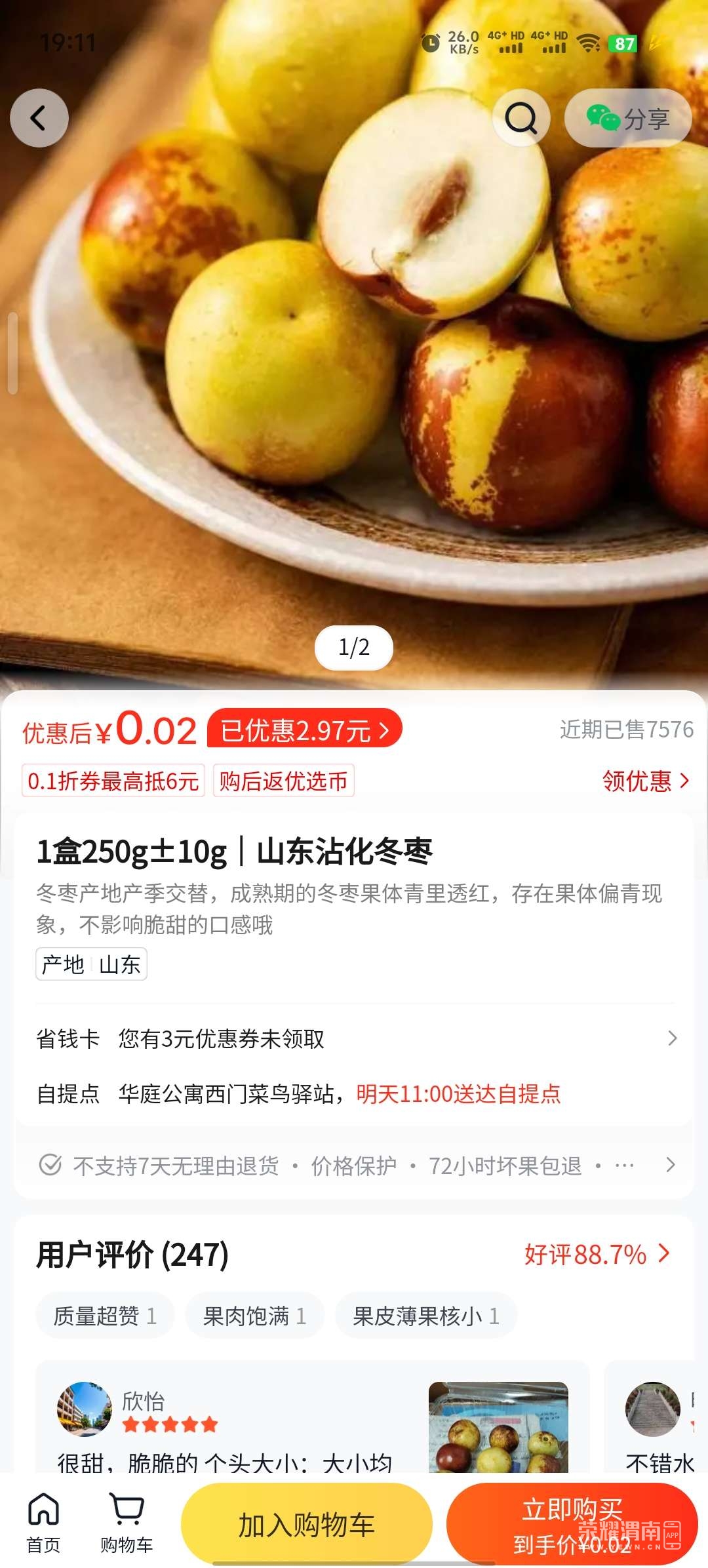Filter reviews by 质量超赞

[x=105, y=1316]
